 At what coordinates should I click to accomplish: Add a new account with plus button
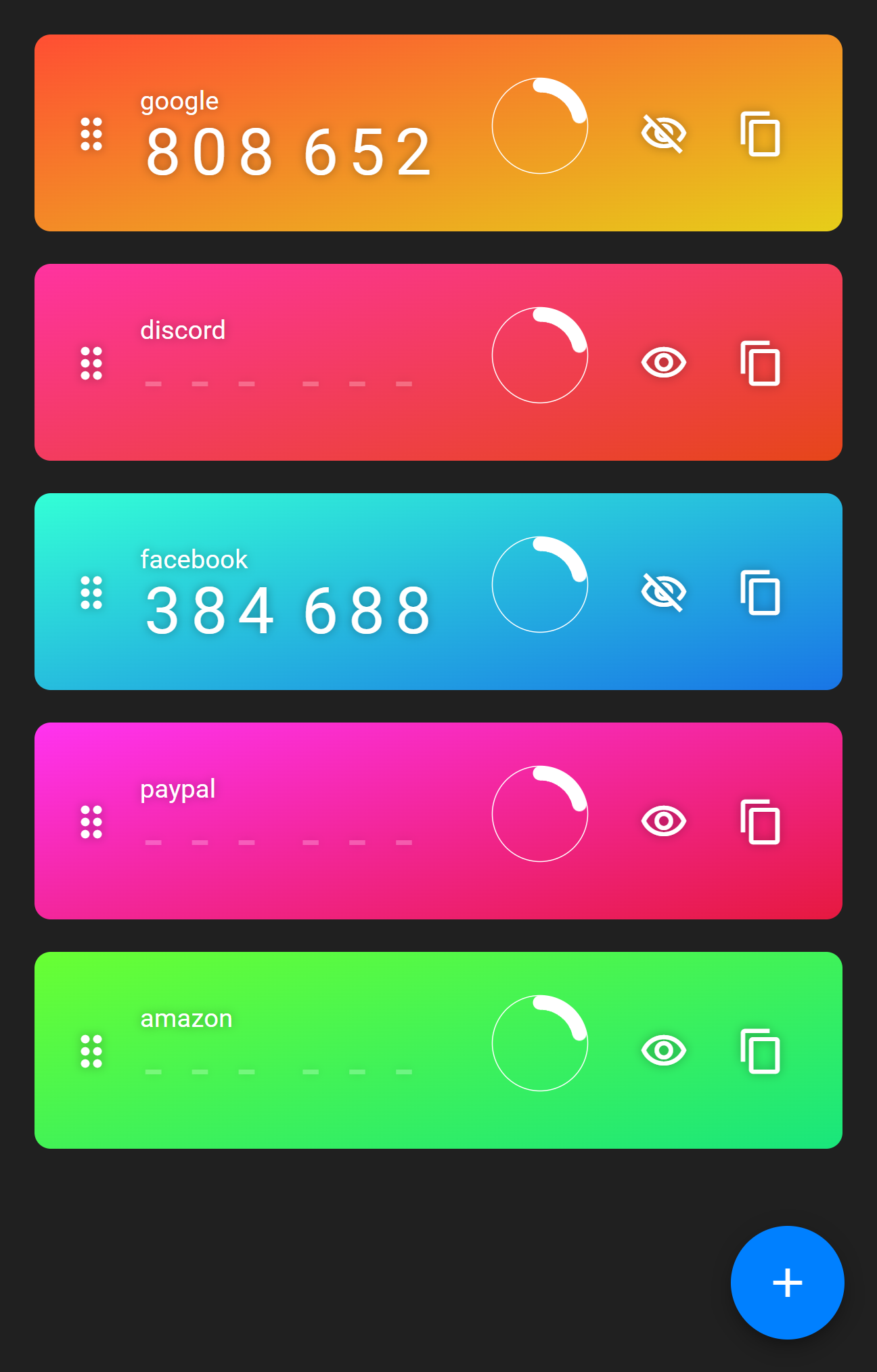click(x=787, y=1282)
